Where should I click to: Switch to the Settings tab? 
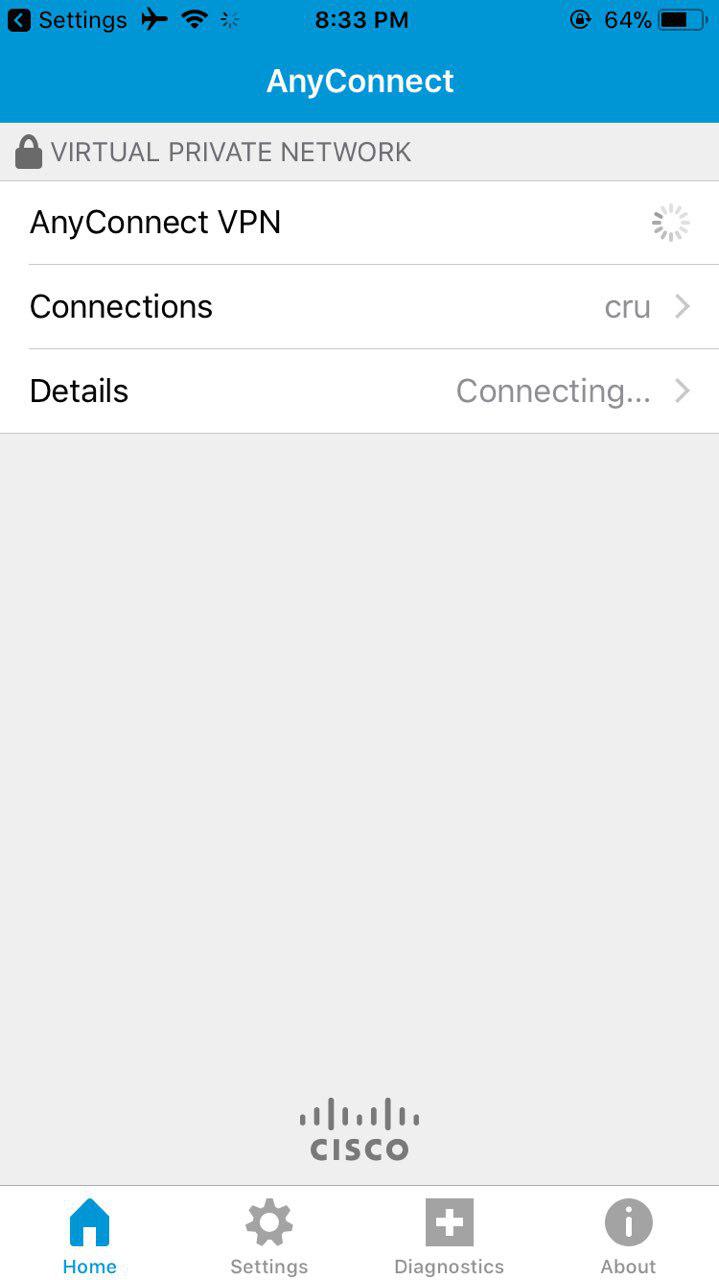(269, 1238)
